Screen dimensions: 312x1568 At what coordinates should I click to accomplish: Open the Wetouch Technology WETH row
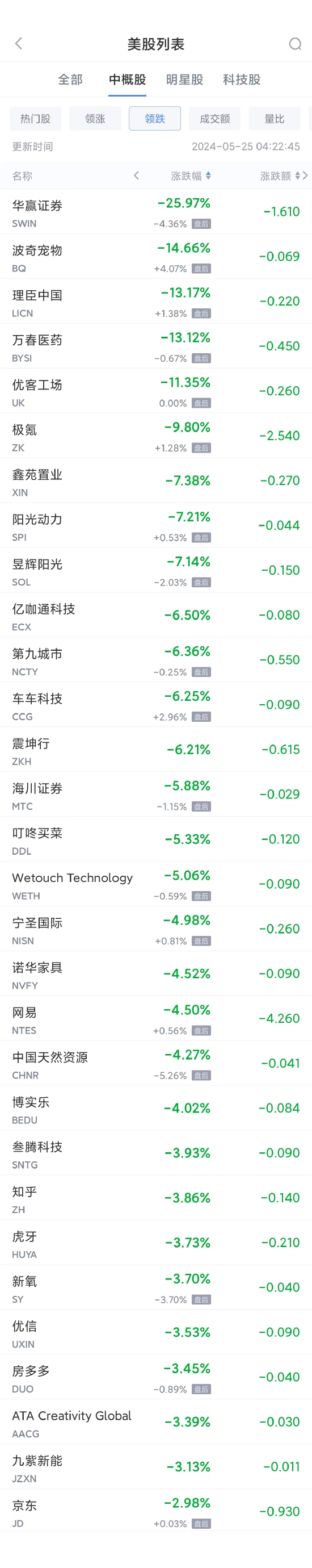(x=155, y=884)
